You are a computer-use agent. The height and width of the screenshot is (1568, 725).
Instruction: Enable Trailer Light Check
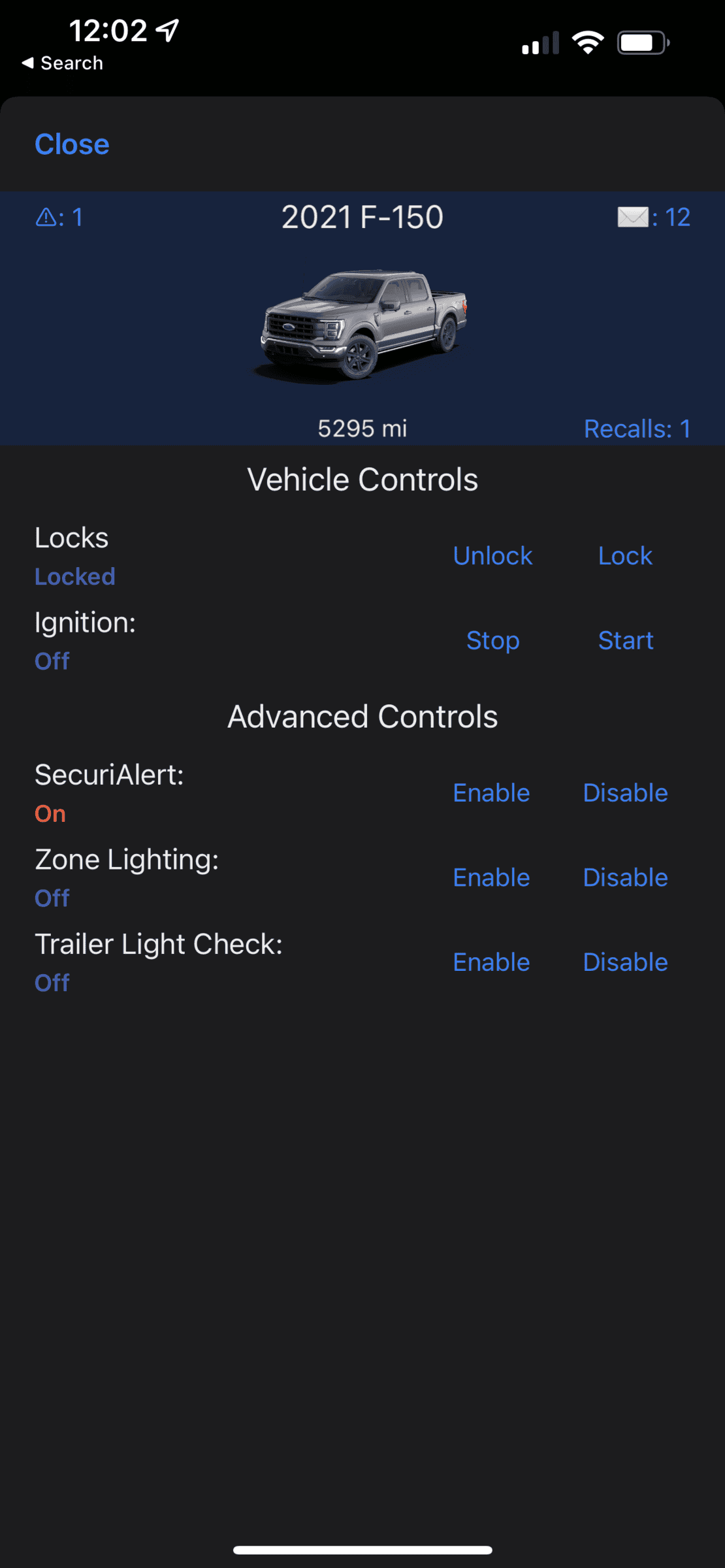click(491, 962)
